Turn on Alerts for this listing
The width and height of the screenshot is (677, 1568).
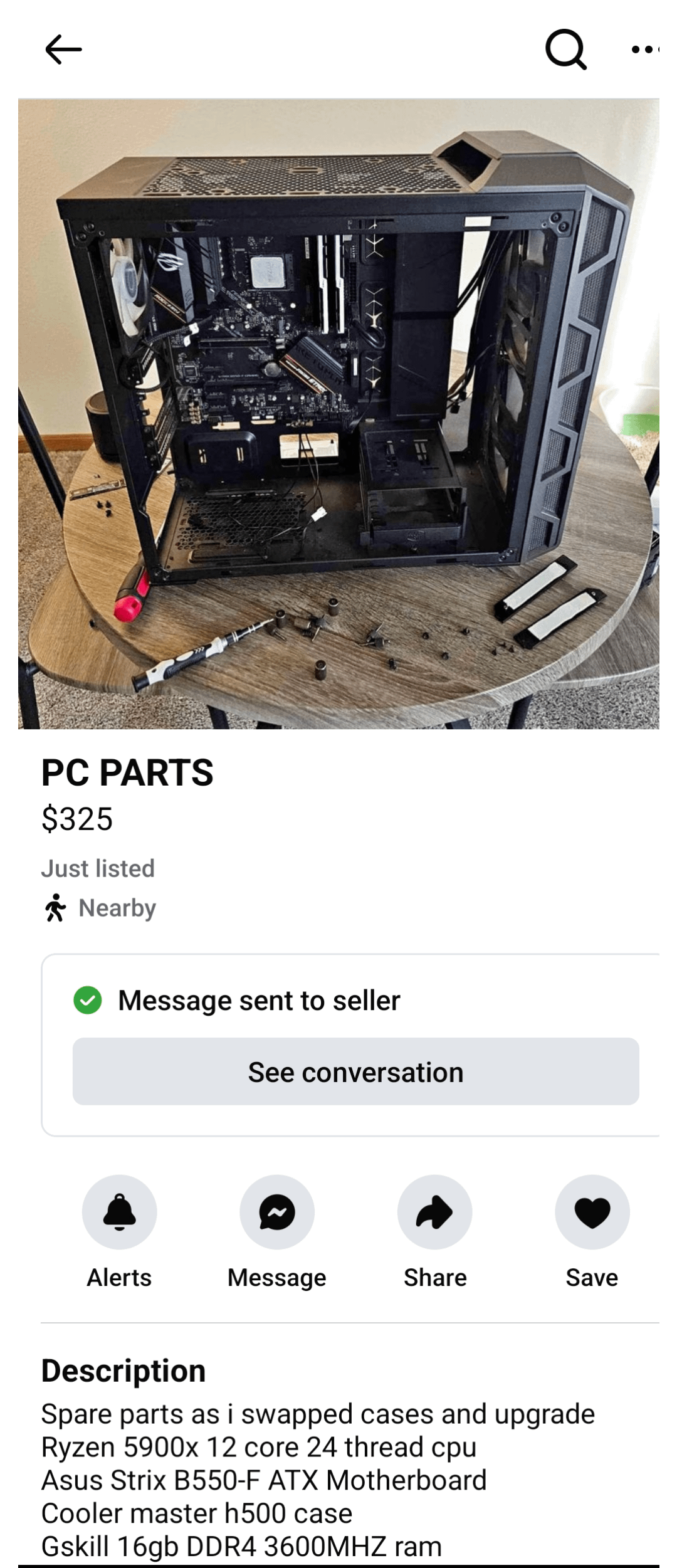click(x=119, y=1212)
